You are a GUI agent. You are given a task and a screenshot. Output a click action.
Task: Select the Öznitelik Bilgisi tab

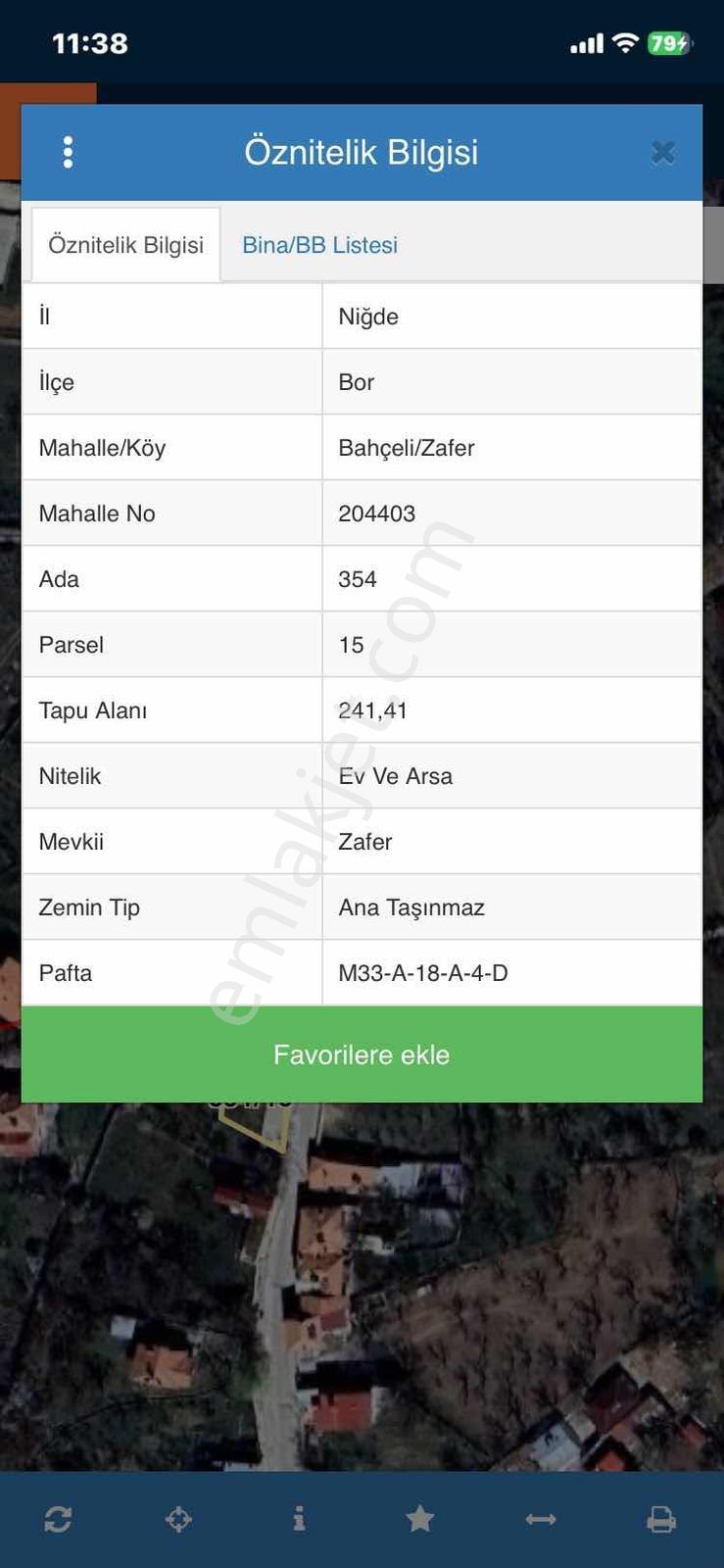coord(125,245)
